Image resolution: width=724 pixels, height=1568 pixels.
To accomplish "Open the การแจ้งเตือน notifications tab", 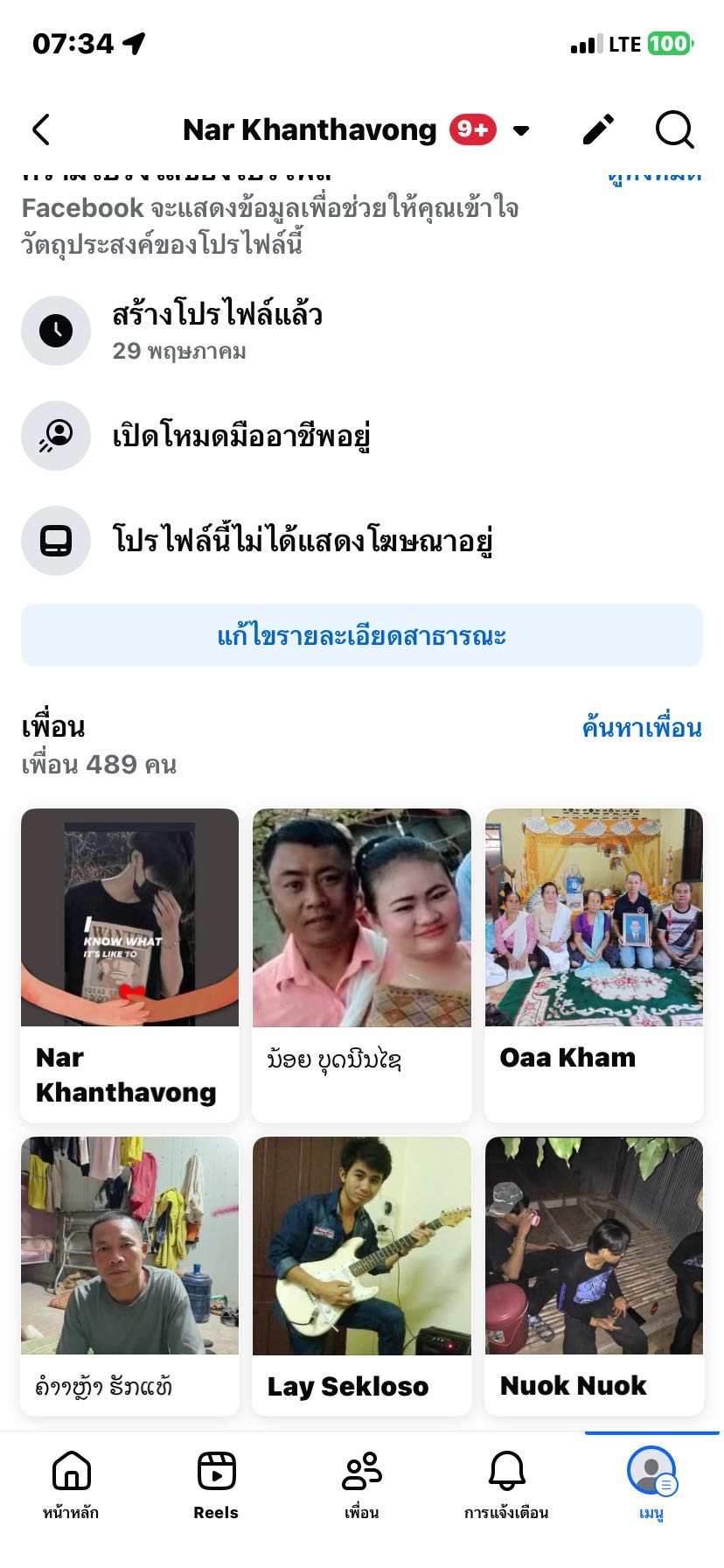I will 506,1484.
